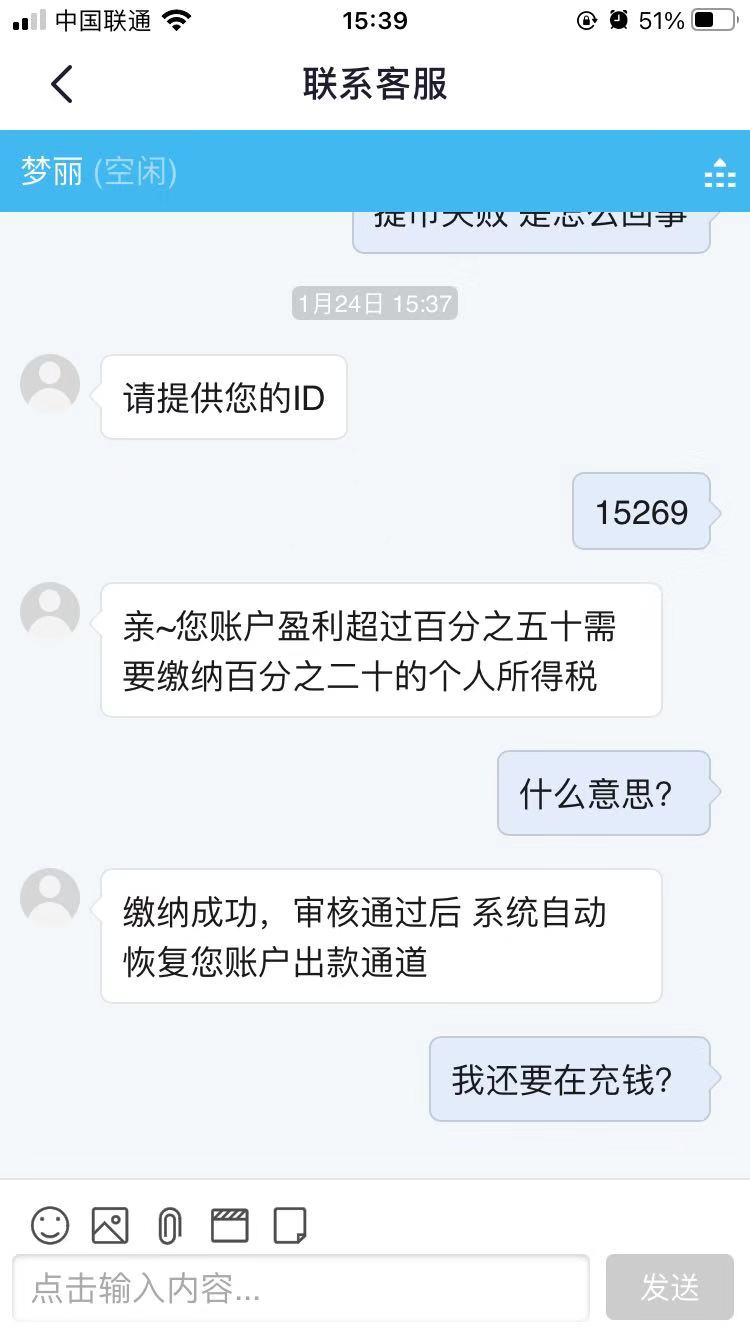The width and height of the screenshot is (750, 1334).
Task: Open the notes document icon in chat toolbar
Action: [291, 1225]
